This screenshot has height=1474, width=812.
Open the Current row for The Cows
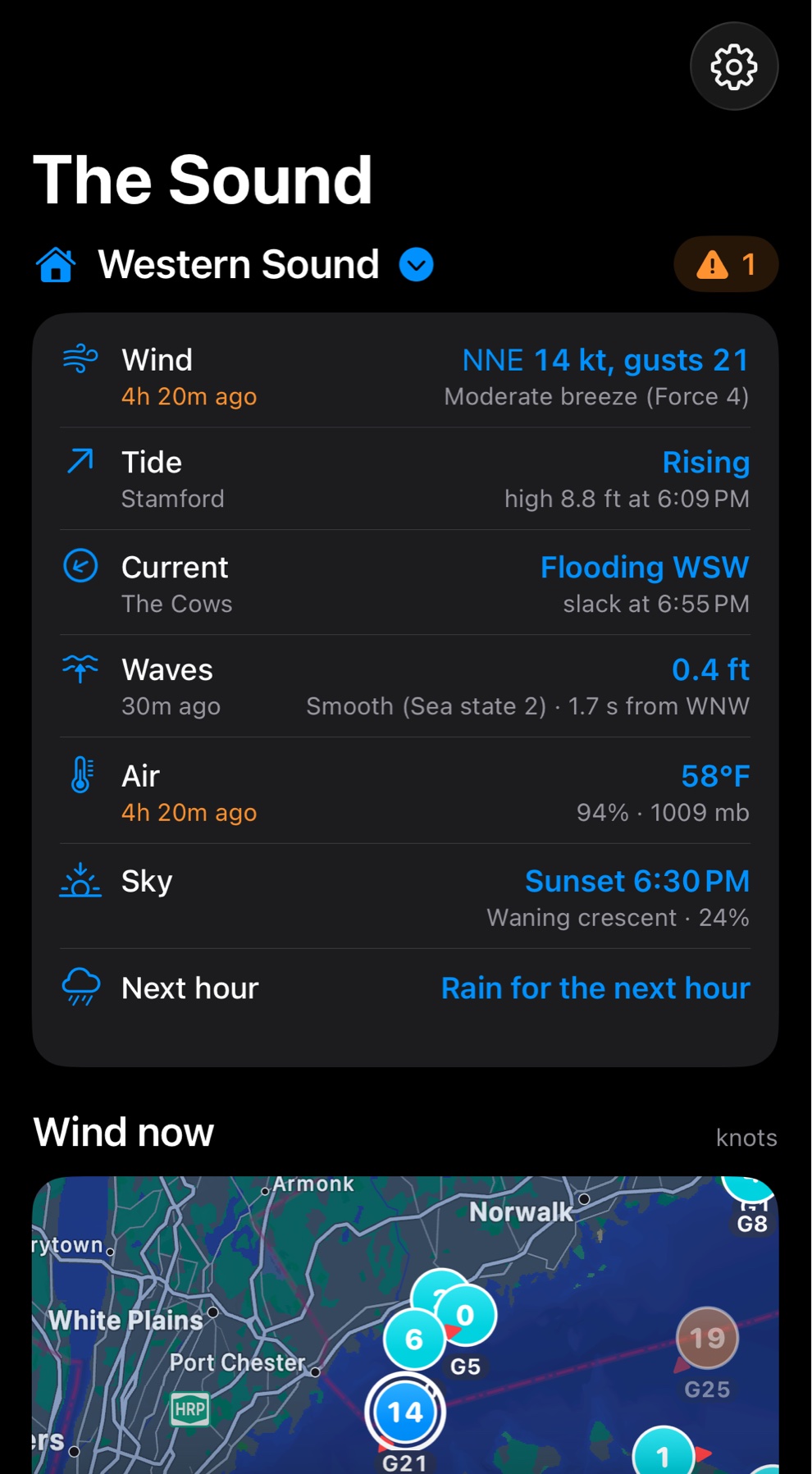[405, 583]
